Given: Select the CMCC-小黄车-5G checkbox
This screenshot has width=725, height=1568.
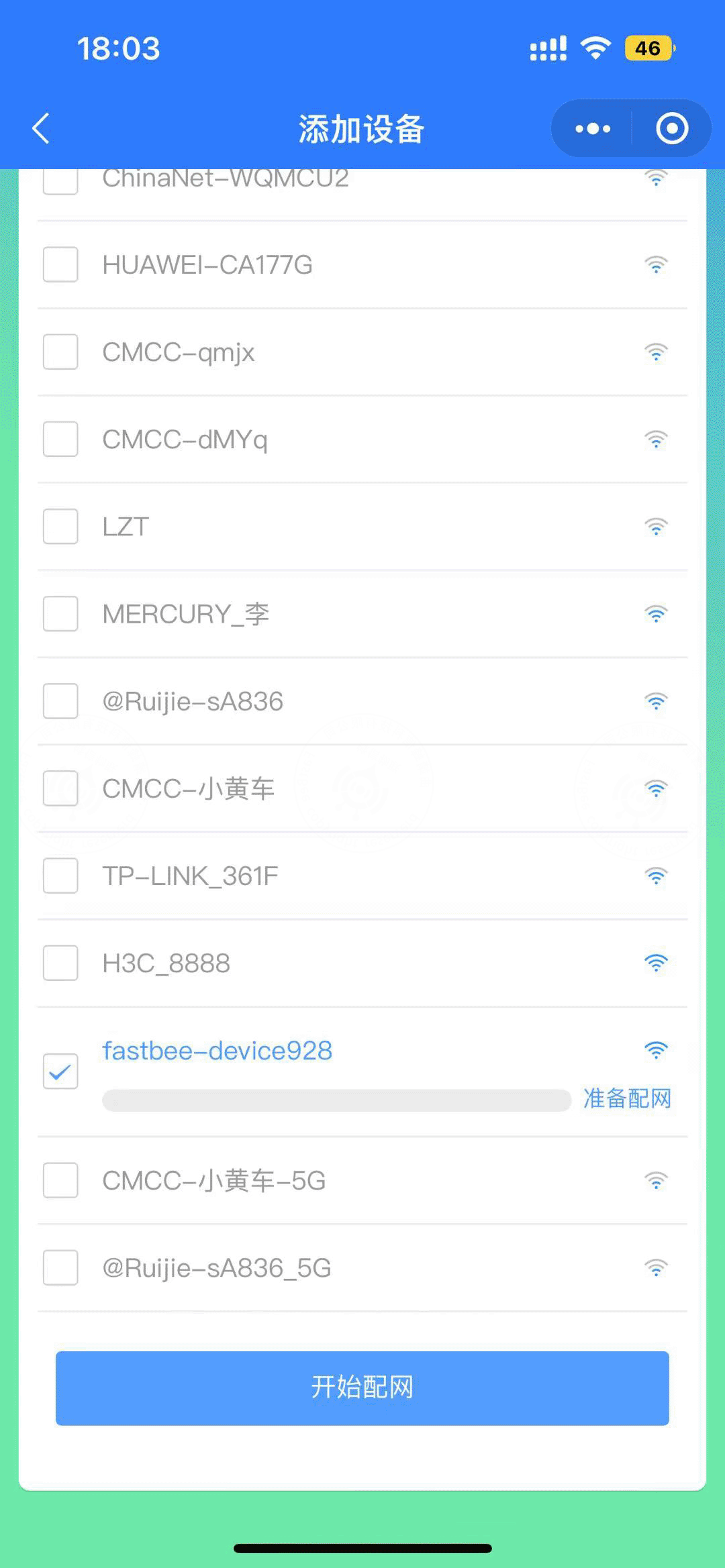Looking at the screenshot, I should coord(60,1180).
